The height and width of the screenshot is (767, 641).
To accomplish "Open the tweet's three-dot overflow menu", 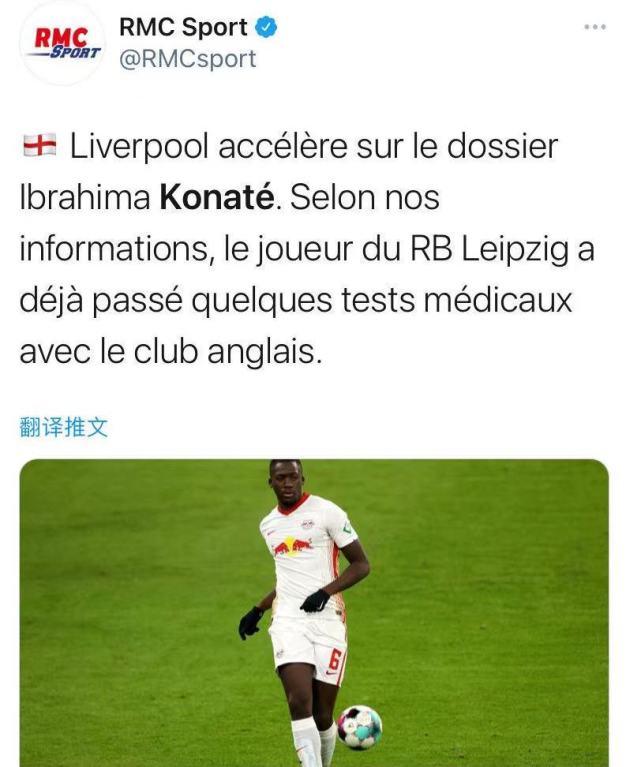I will [594, 28].
